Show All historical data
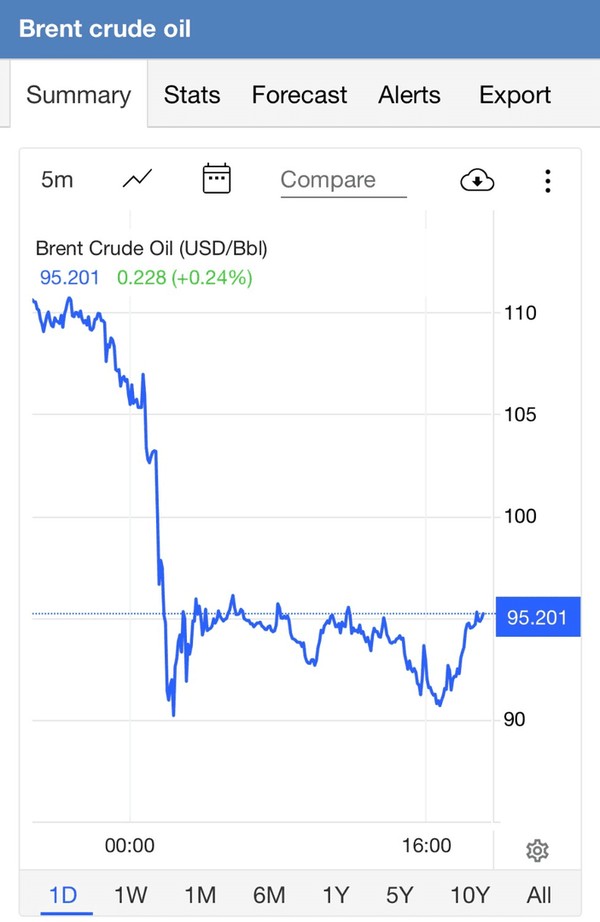Image resolution: width=600 pixels, height=922 pixels. click(537, 894)
